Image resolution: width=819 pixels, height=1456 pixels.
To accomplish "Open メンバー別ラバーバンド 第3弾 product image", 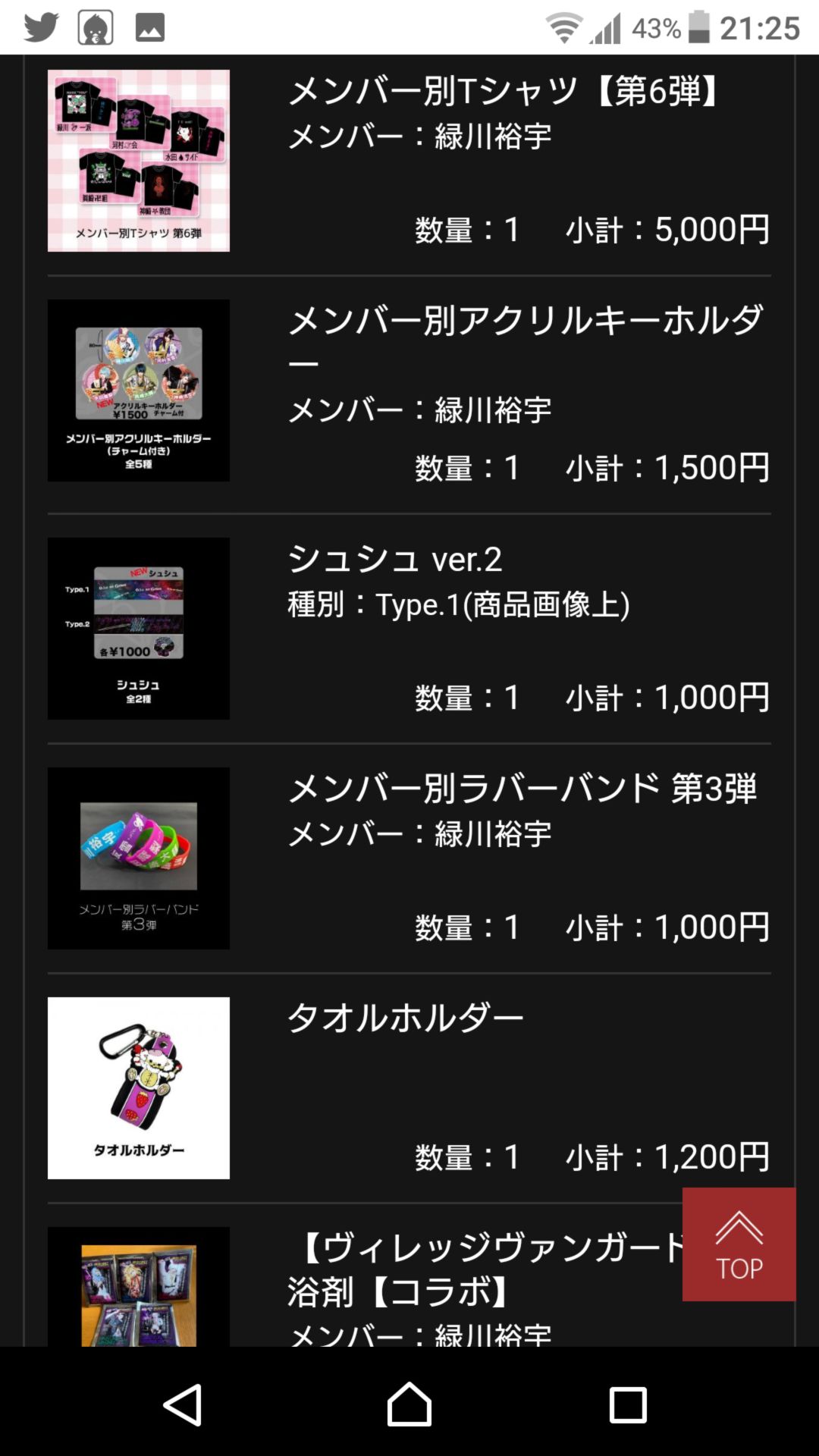I will click(139, 858).
